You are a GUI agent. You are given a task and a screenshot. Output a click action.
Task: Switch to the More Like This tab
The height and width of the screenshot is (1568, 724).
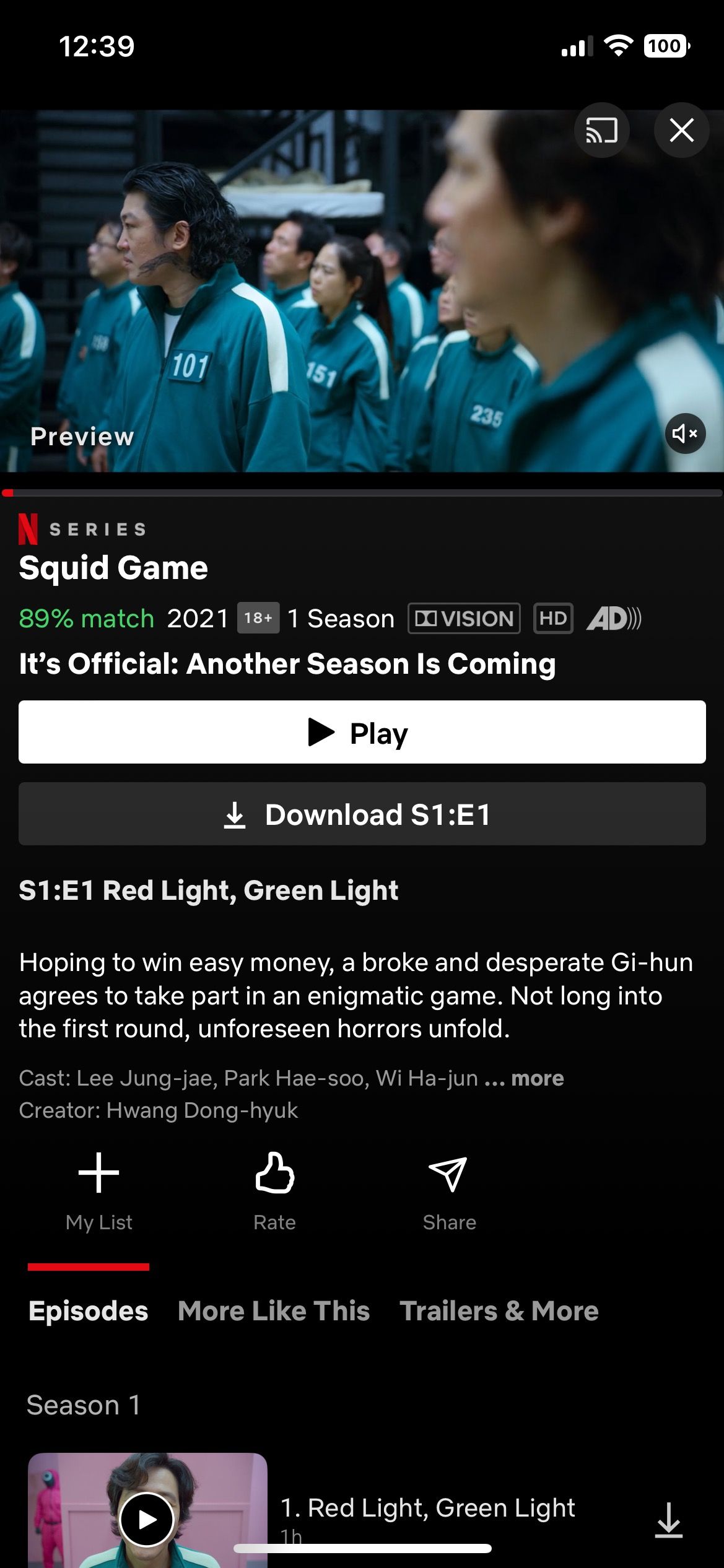pos(274,1311)
